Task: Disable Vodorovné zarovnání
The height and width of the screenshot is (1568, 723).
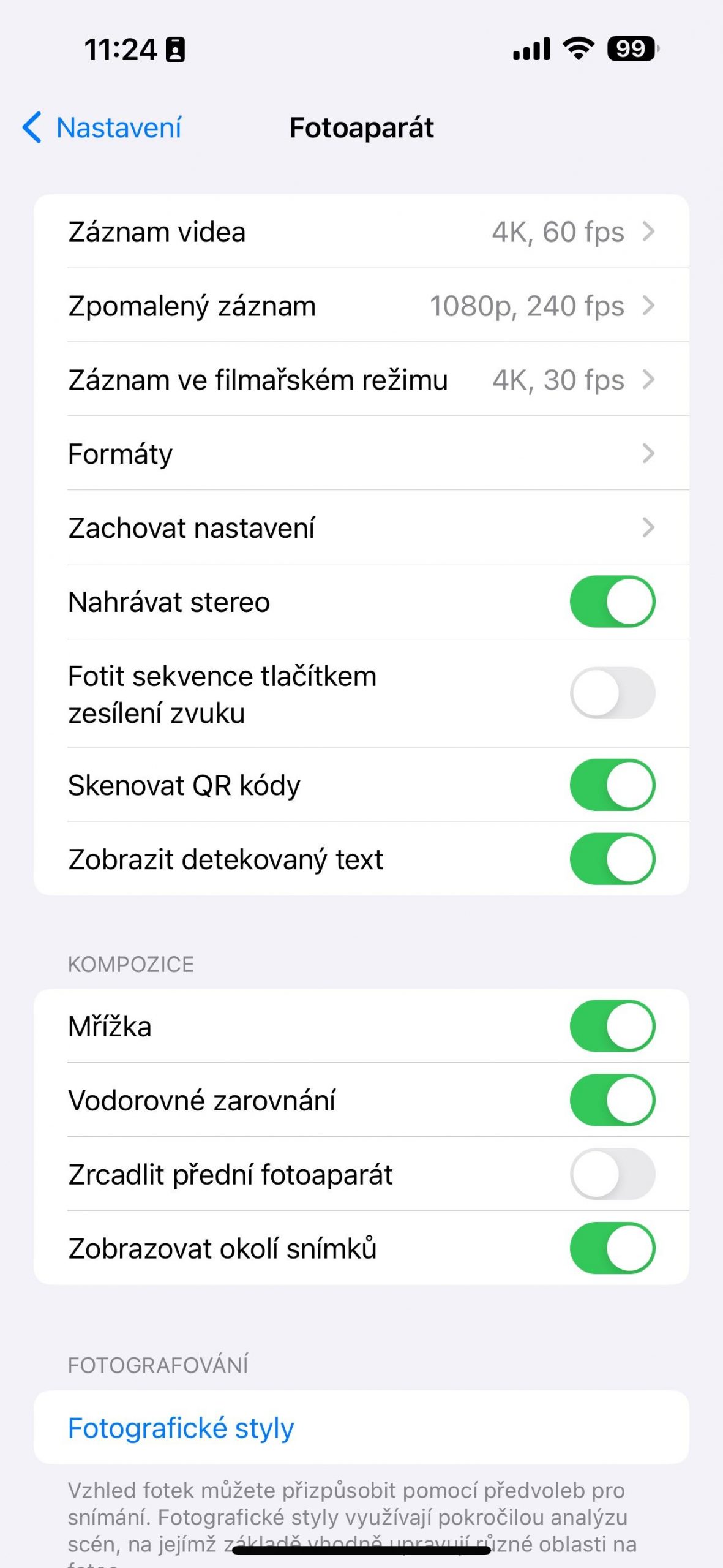Action: (x=612, y=1100)
